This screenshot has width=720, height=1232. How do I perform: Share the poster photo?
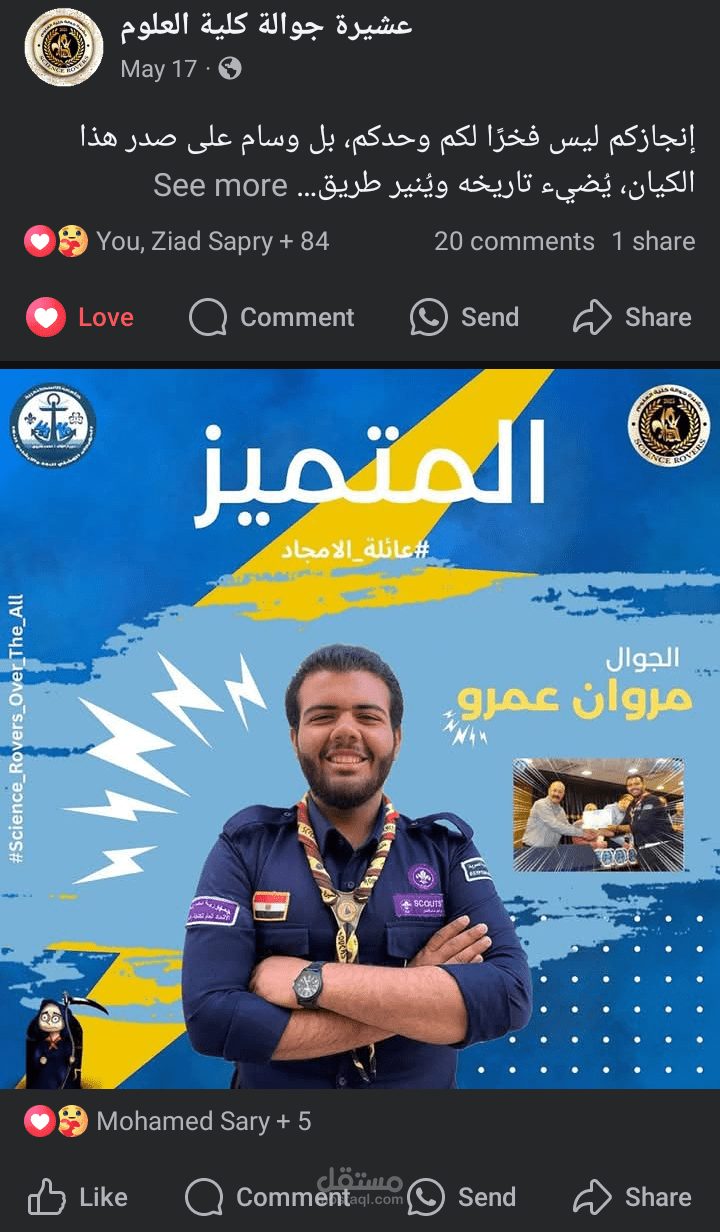pos(632,1197)
